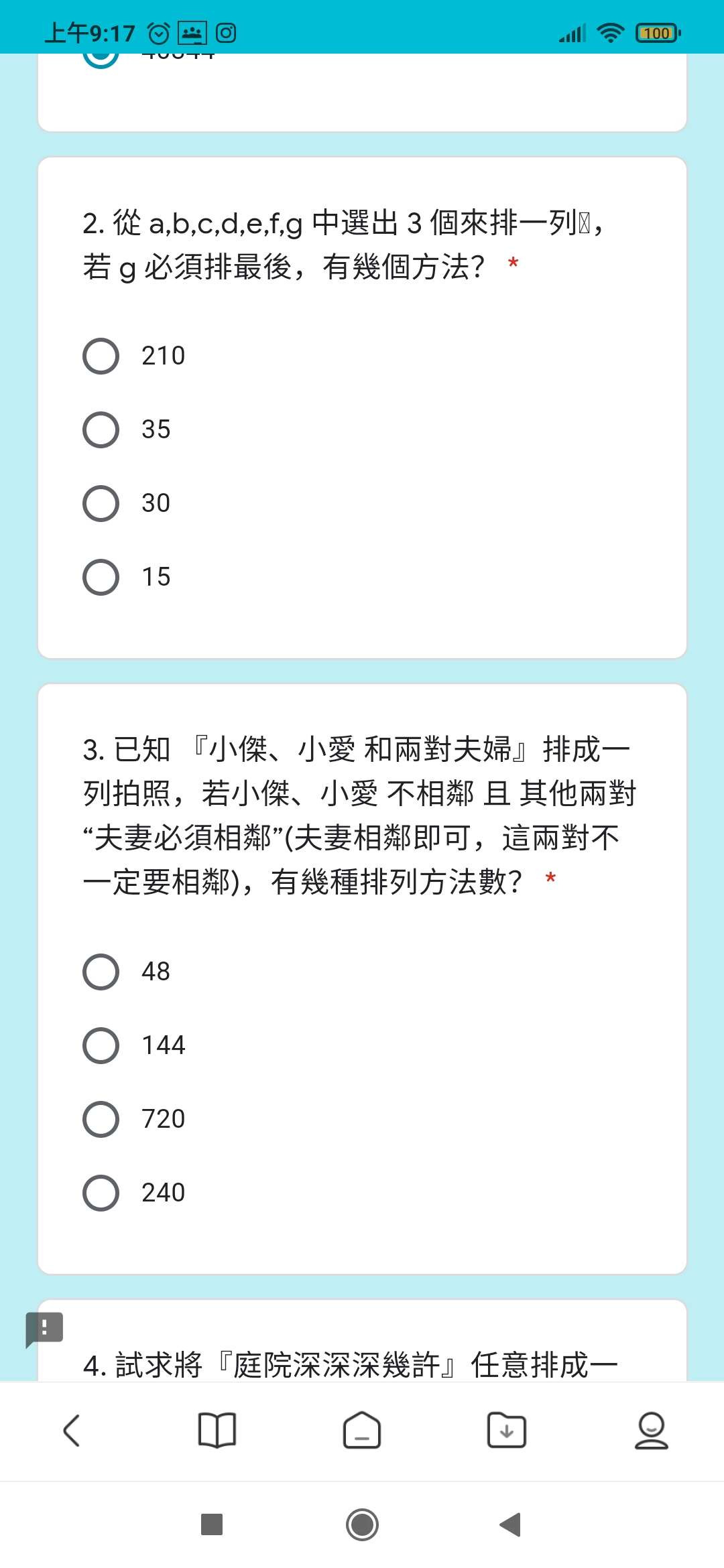Open the bookmarks book icon

pos(217,1431)
